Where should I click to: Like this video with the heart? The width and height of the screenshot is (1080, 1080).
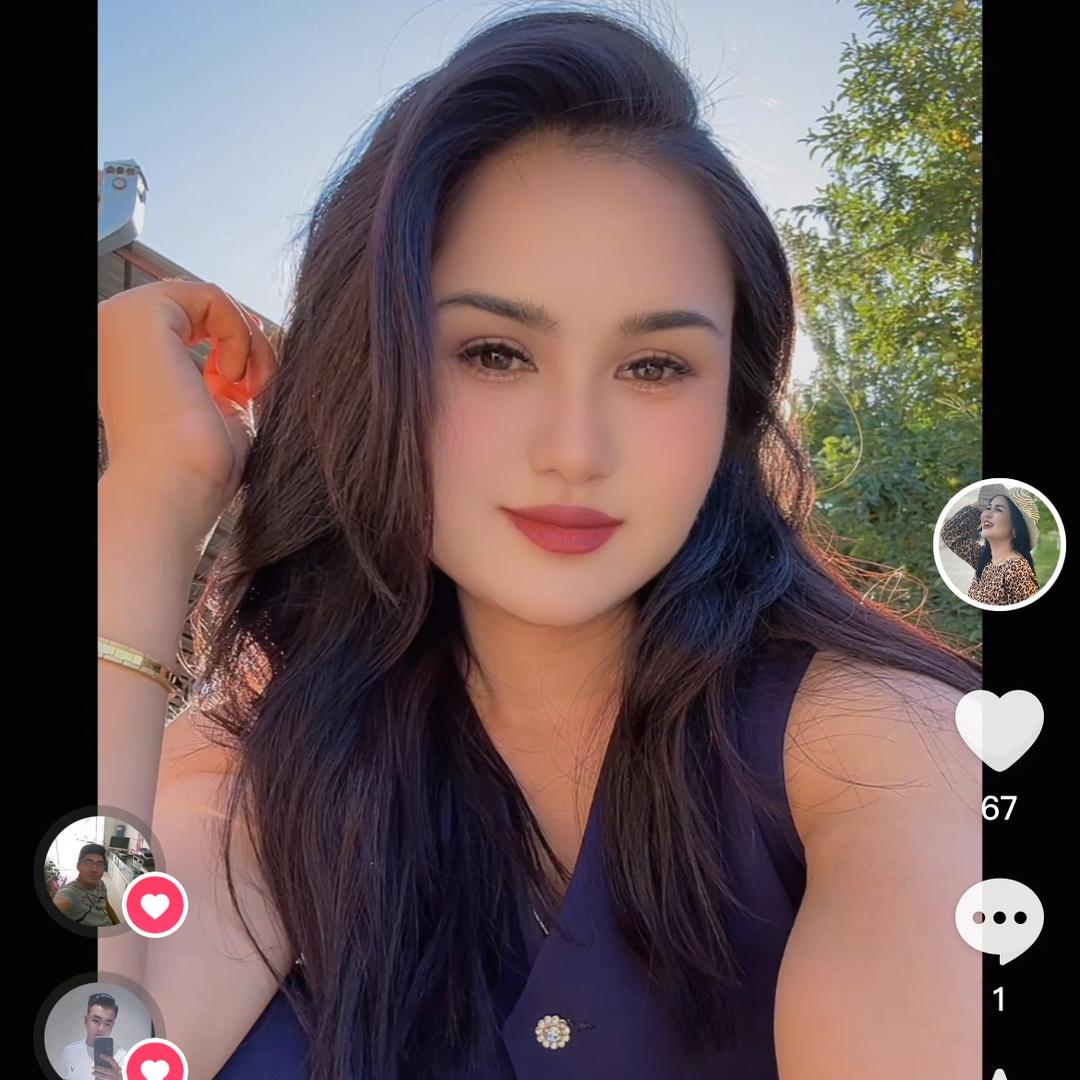click(x=999, y=728)
